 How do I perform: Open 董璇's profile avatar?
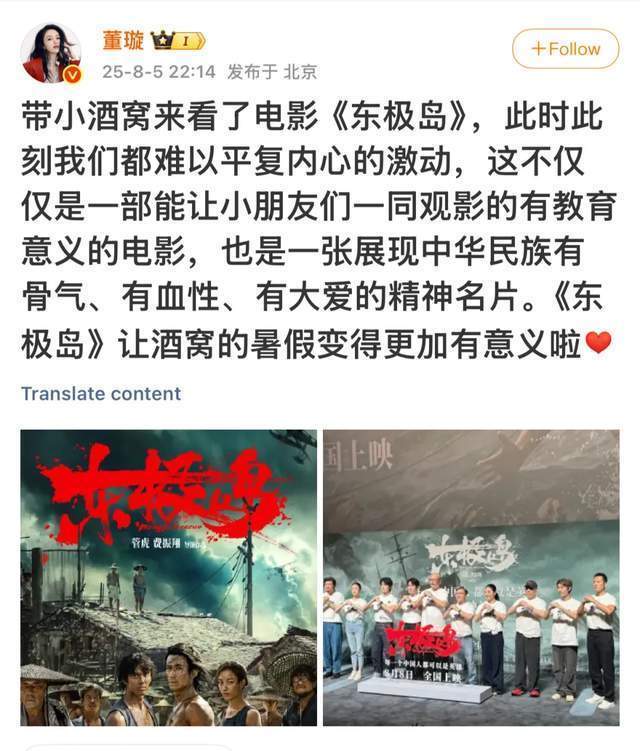click(x=51, y=52)
